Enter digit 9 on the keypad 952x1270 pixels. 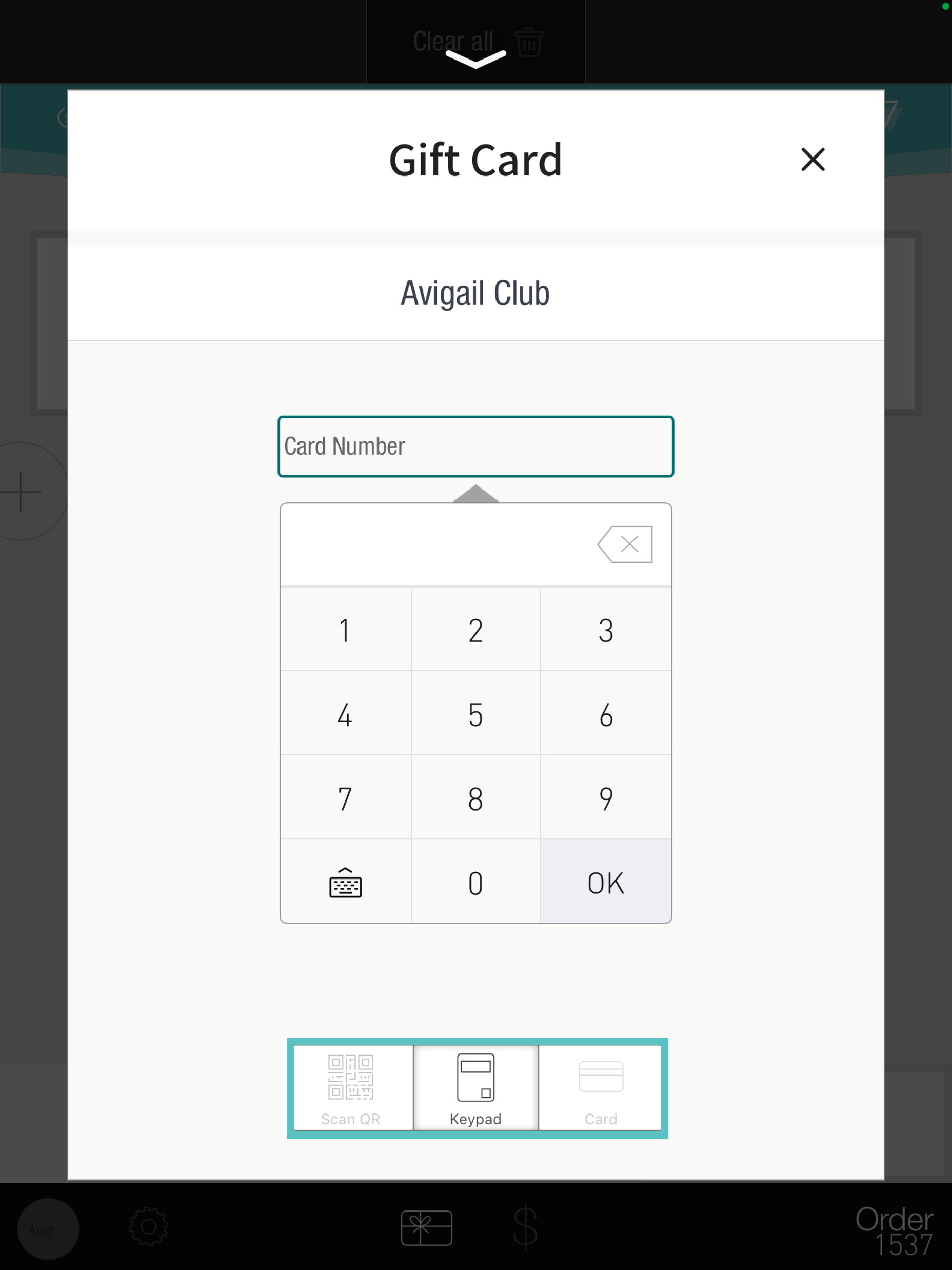(605, 798)
